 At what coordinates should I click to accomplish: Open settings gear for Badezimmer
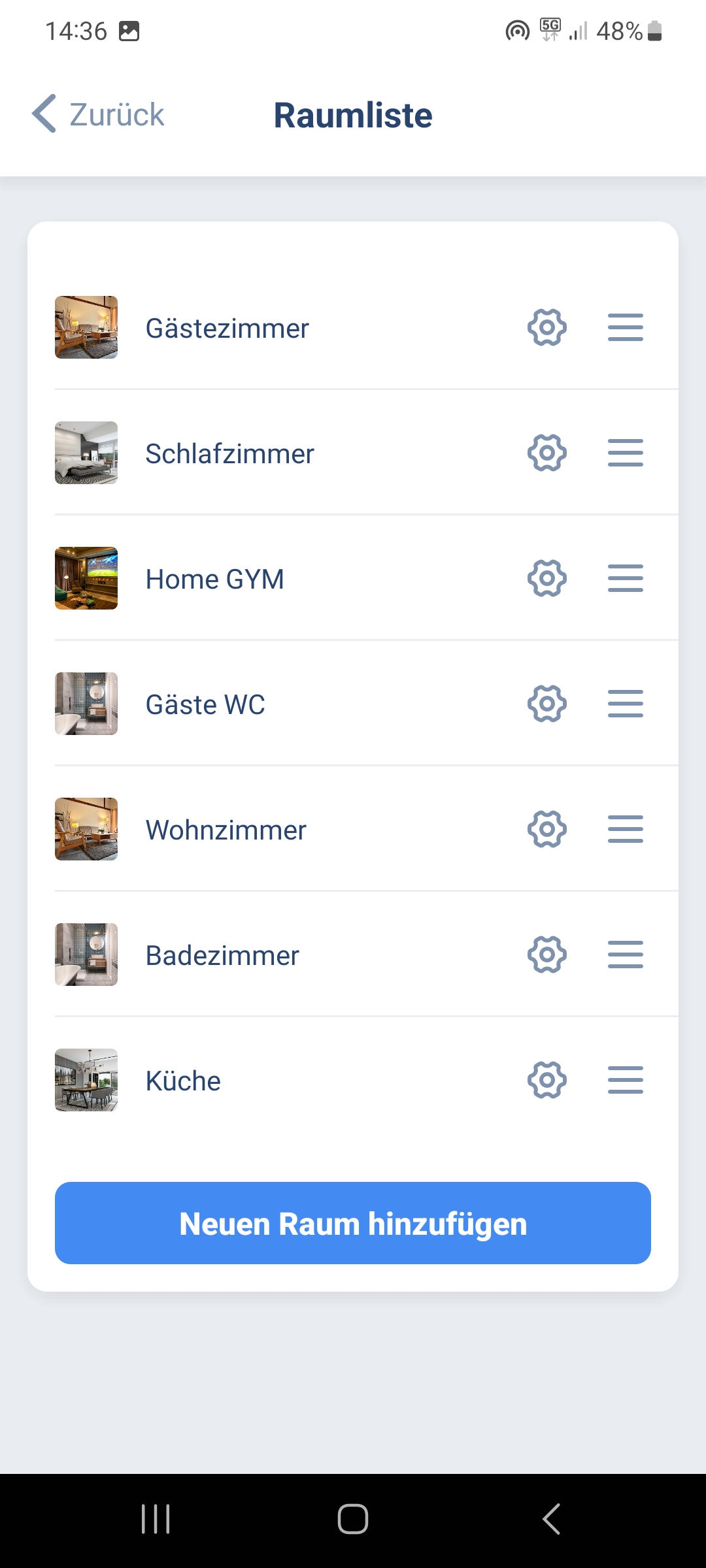pos(547,955)
